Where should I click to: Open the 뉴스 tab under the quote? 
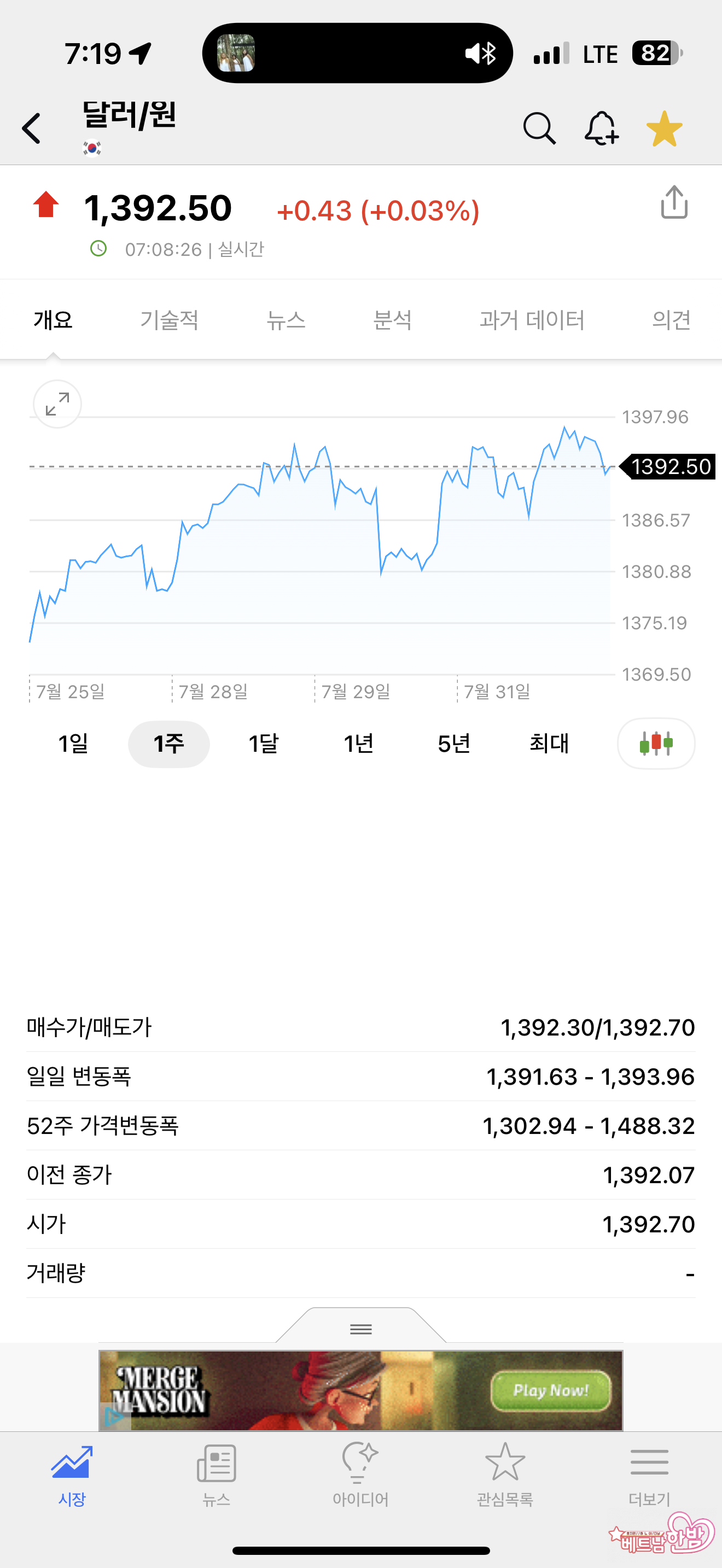coord(286,320)
